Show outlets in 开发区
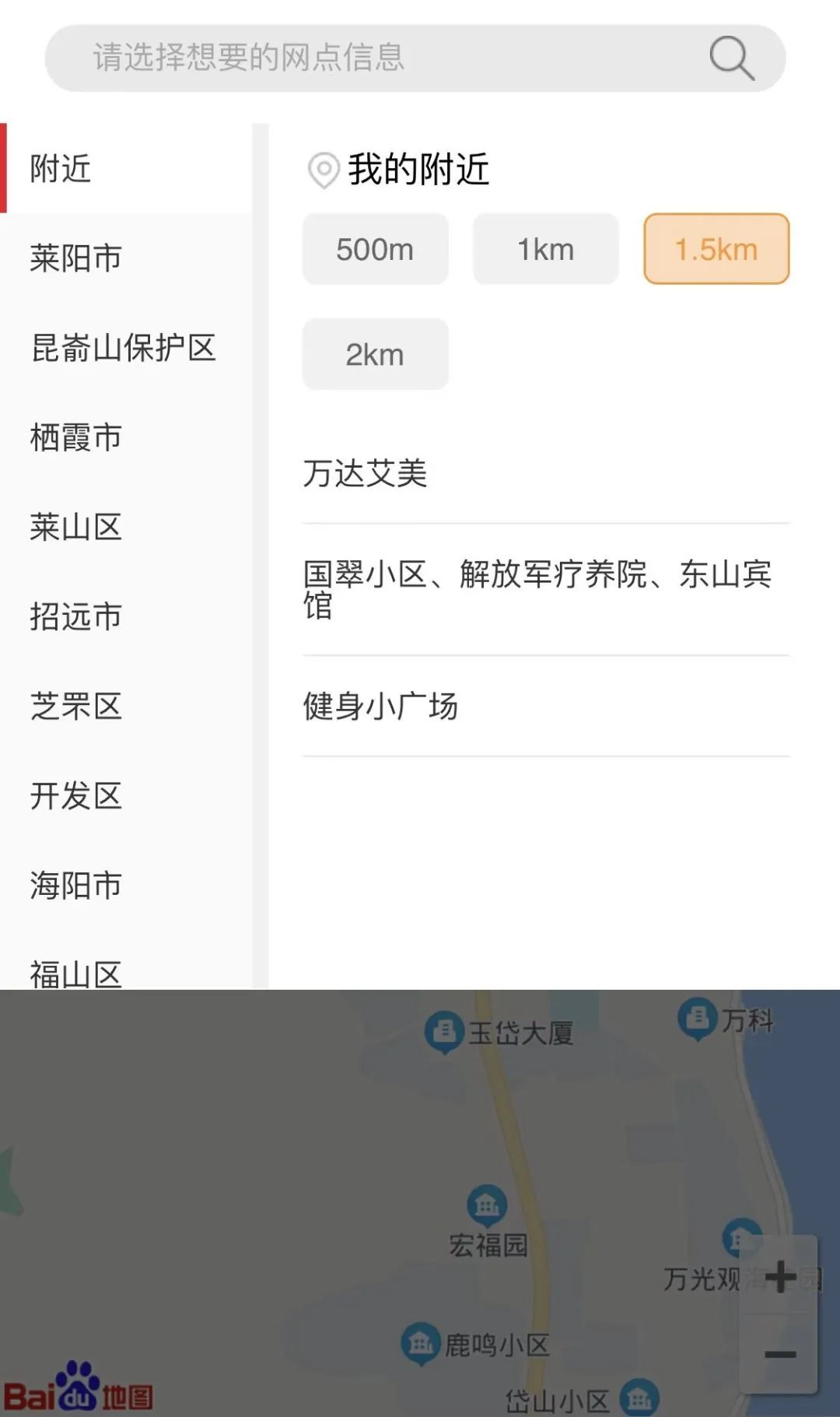The height and width of the screenshot is (1417, 840). pos(76,795)
